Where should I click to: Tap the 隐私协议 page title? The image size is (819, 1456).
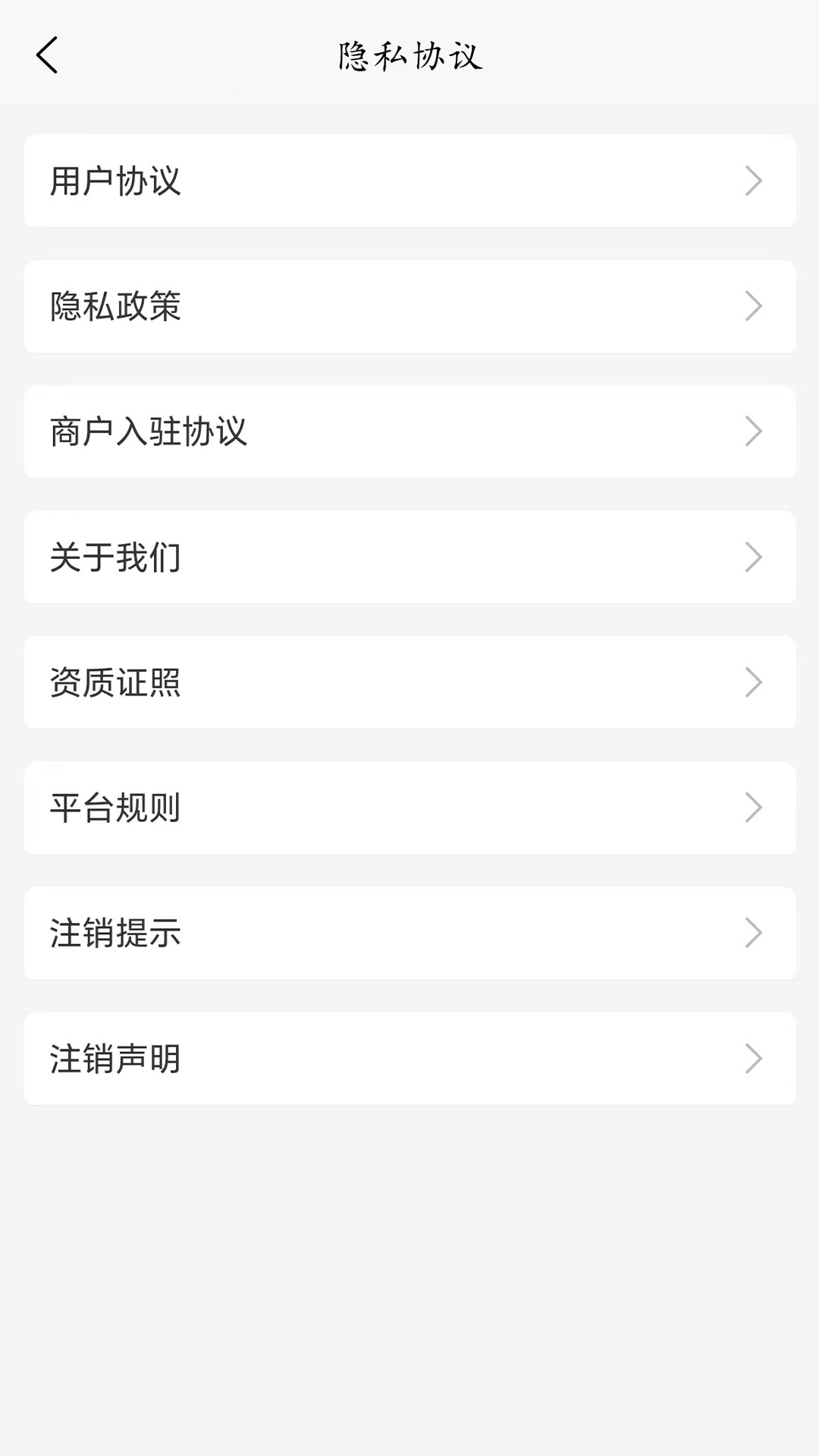409,56
